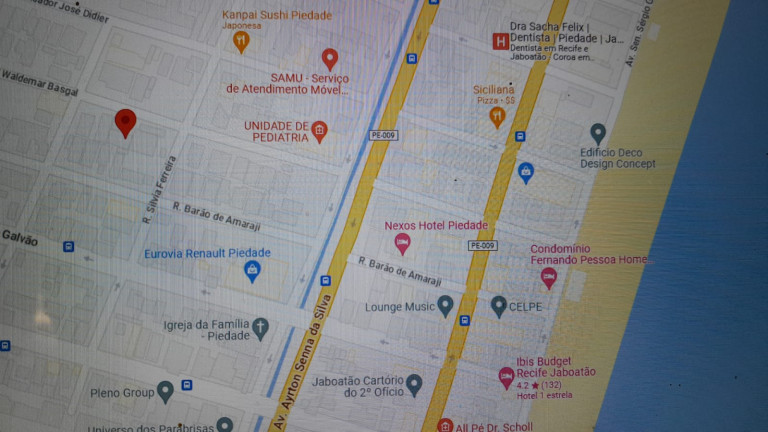
Task: Select the SAMU Serviço de Atendimento Móvel pin
Action: [x=329, y=59]
